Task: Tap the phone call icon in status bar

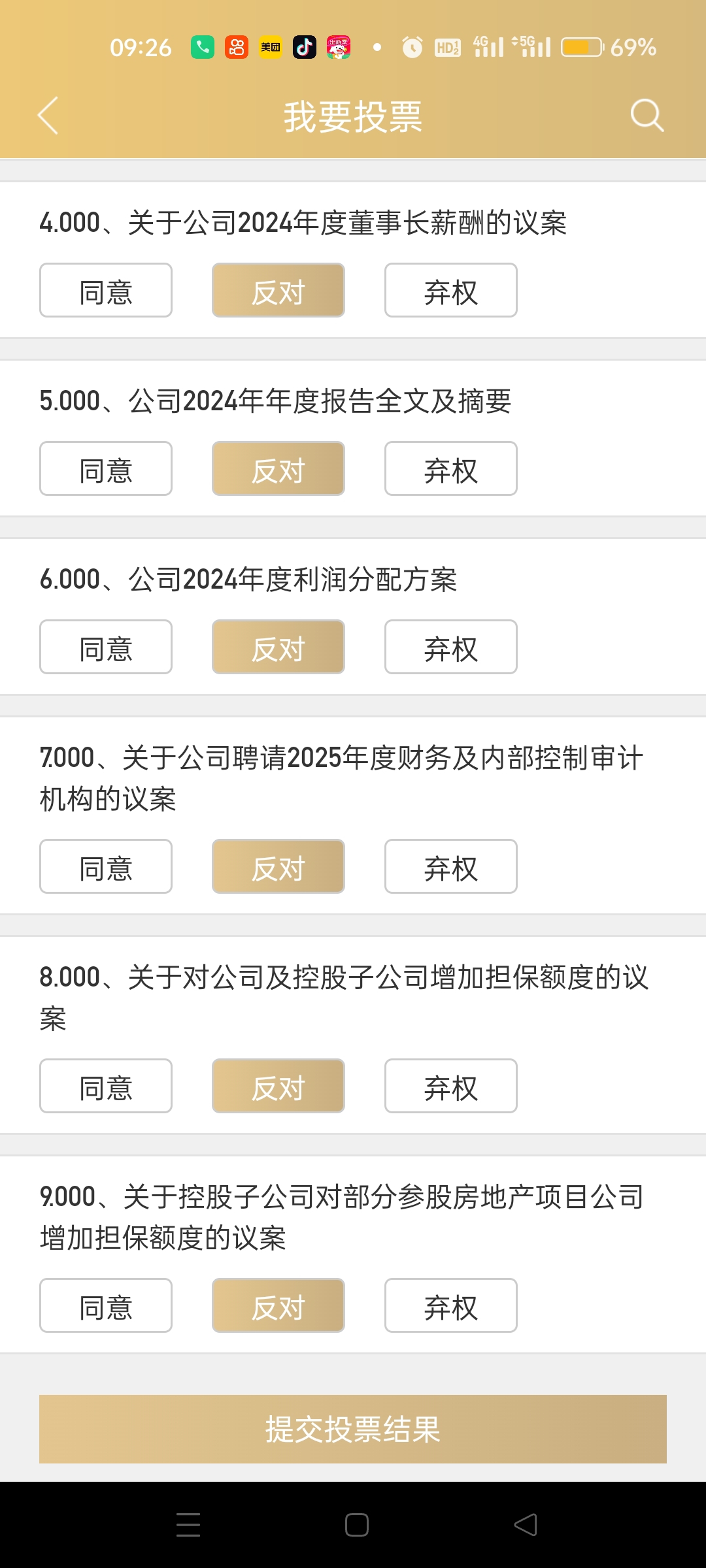Action: pyautogui.click(x=201, y=46)
